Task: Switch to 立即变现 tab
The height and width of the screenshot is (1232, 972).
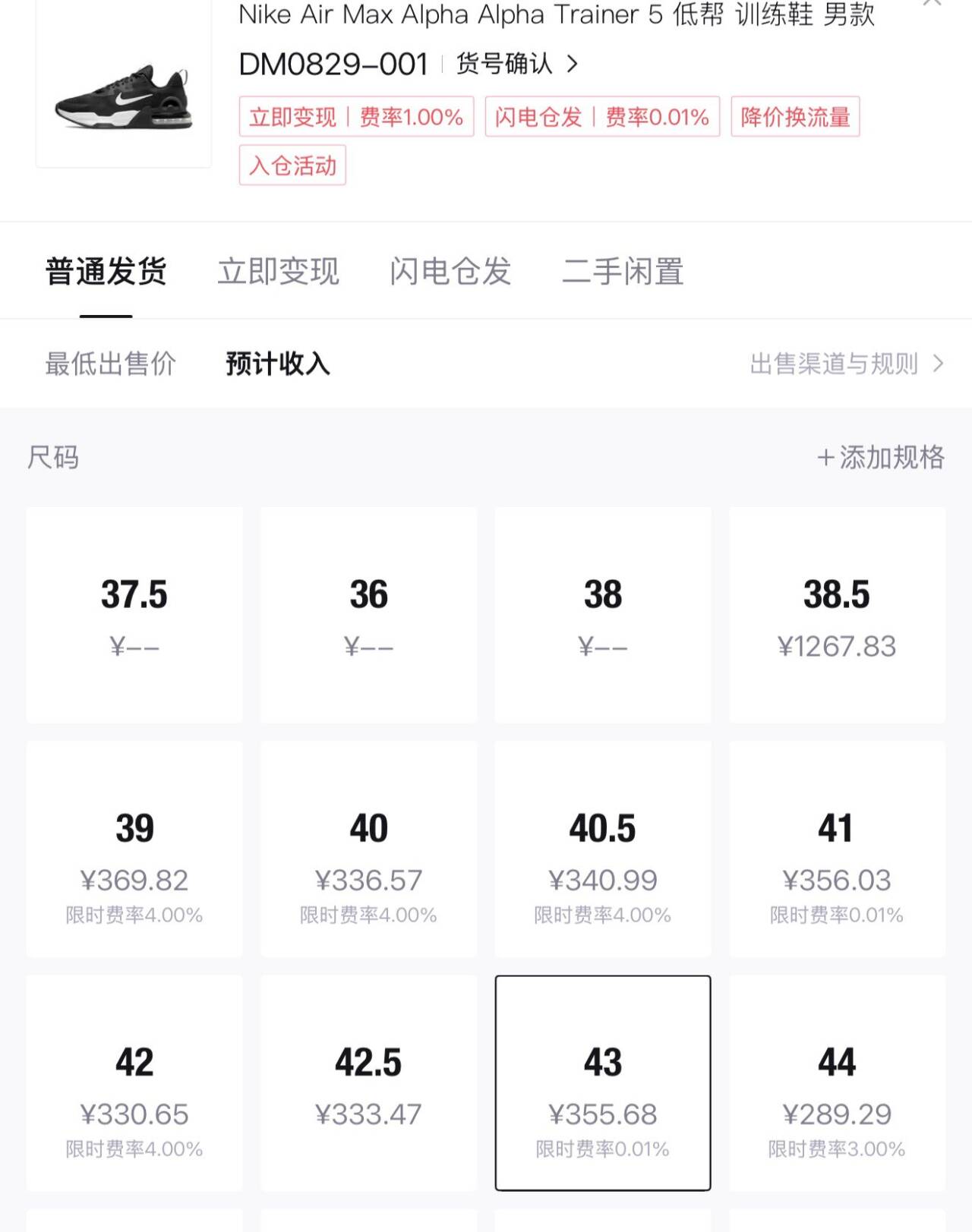Action: pos(278,271)
